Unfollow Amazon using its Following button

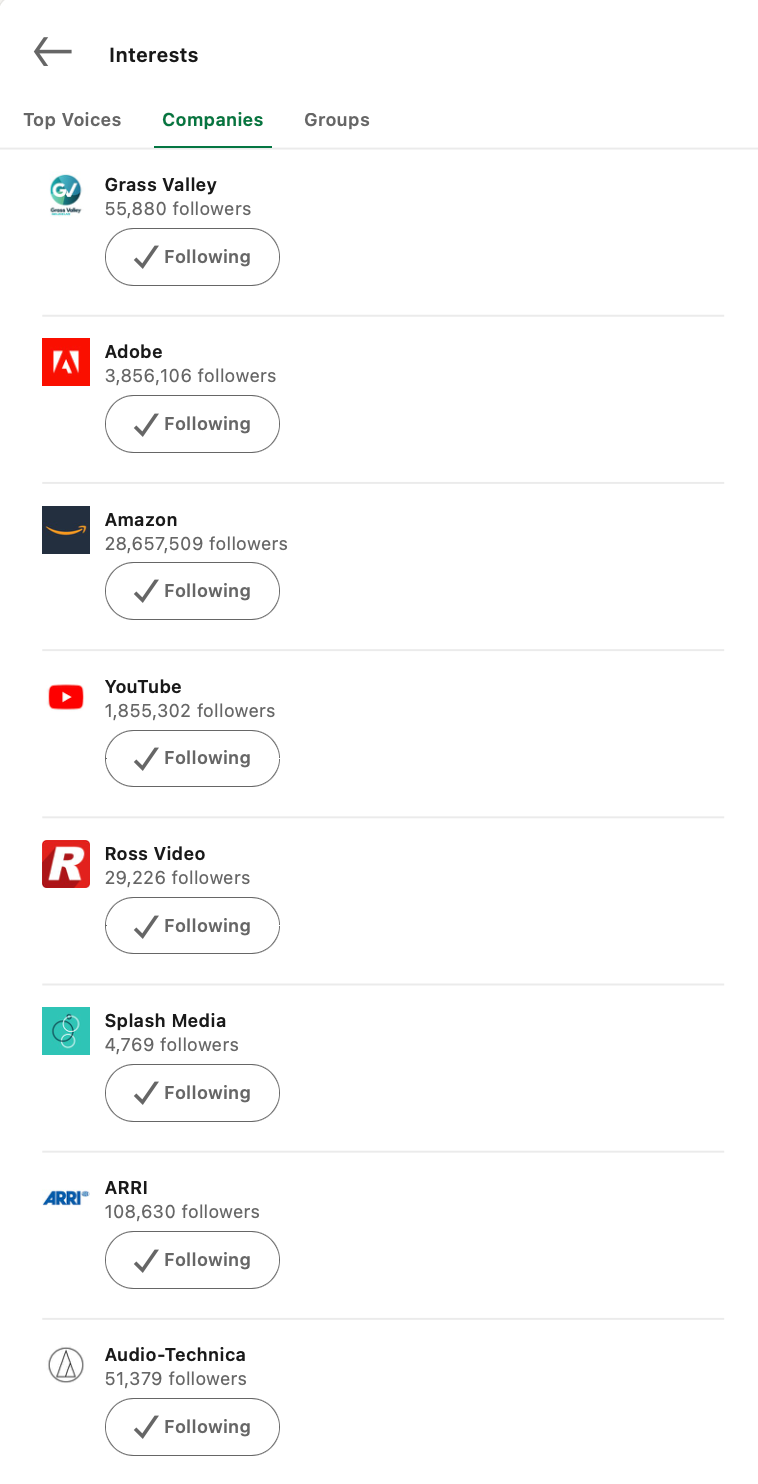(192, 591)
